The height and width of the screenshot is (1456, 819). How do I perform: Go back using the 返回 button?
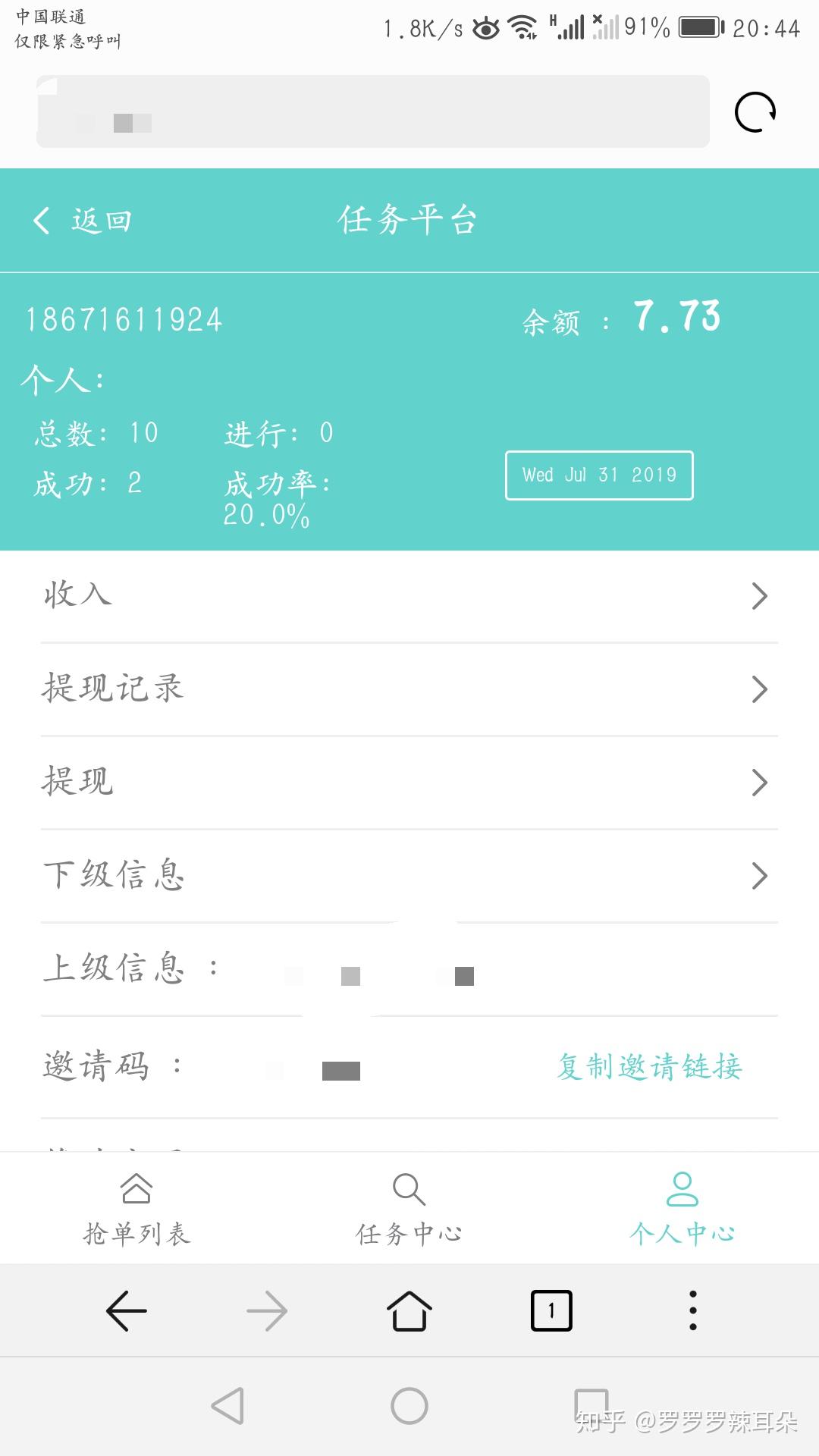point(83,221)
